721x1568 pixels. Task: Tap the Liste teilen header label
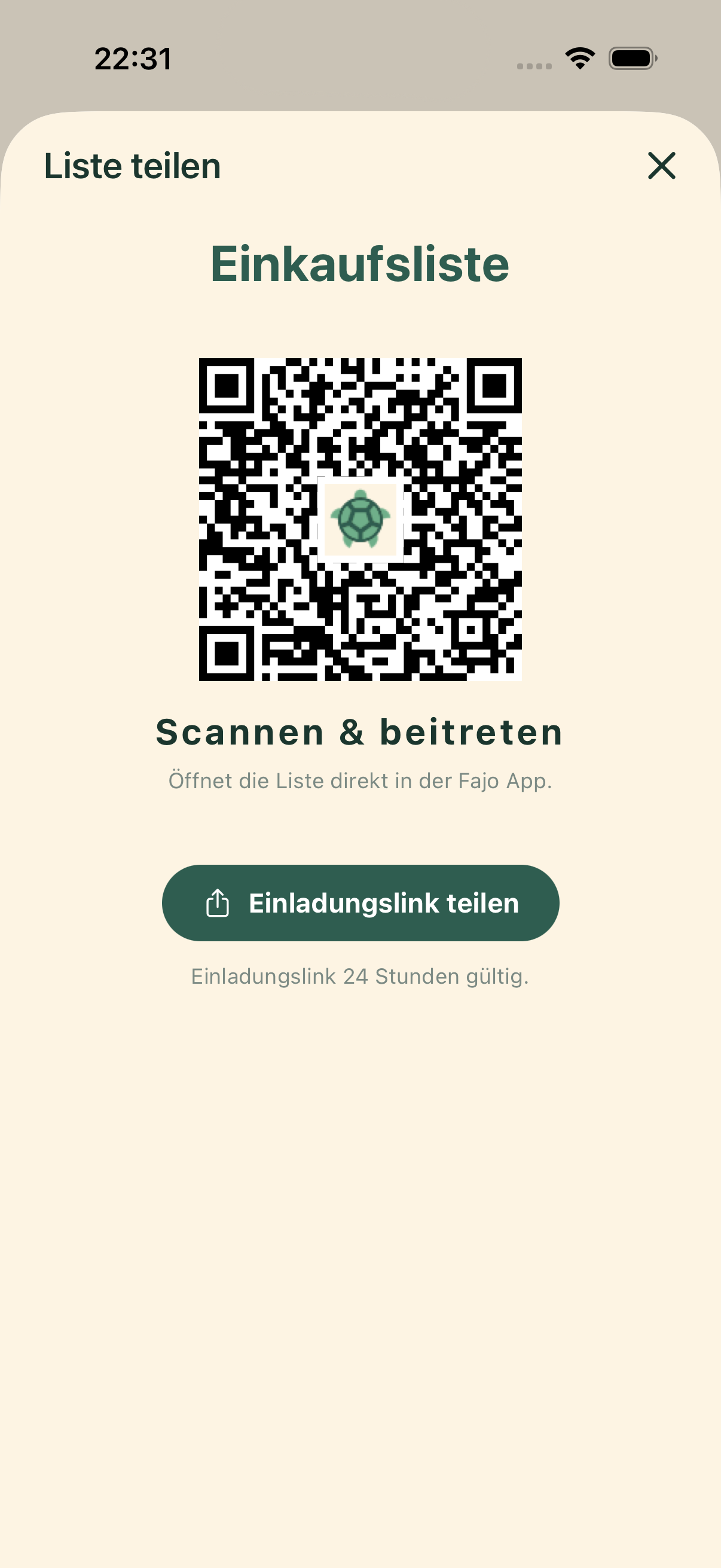coord(132,166)
